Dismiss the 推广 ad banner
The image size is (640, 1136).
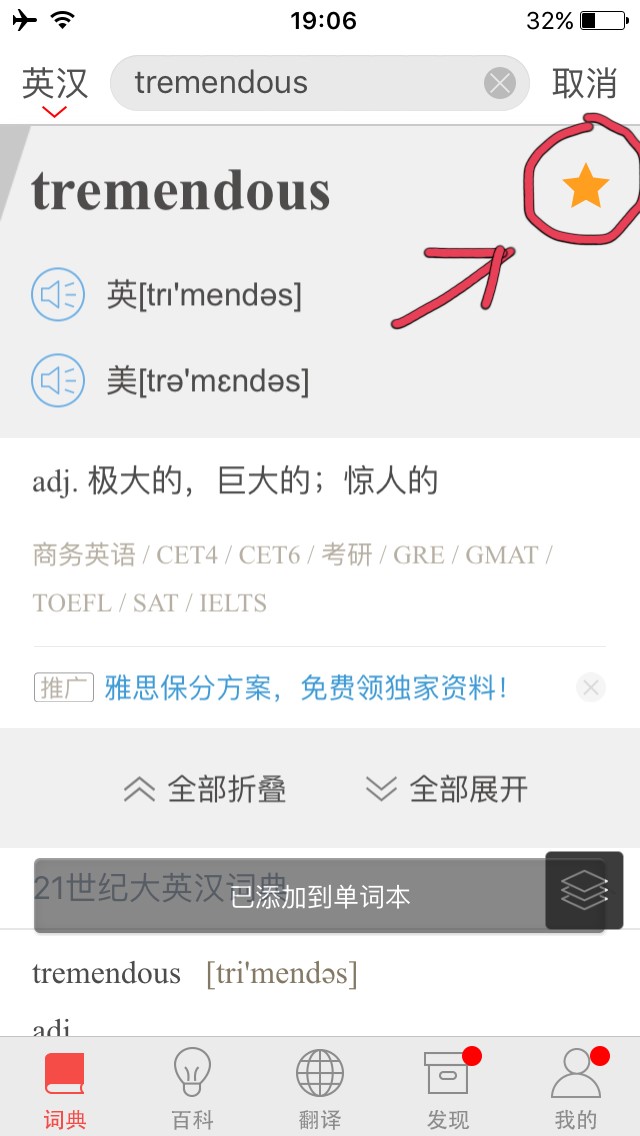click(591, 688)
